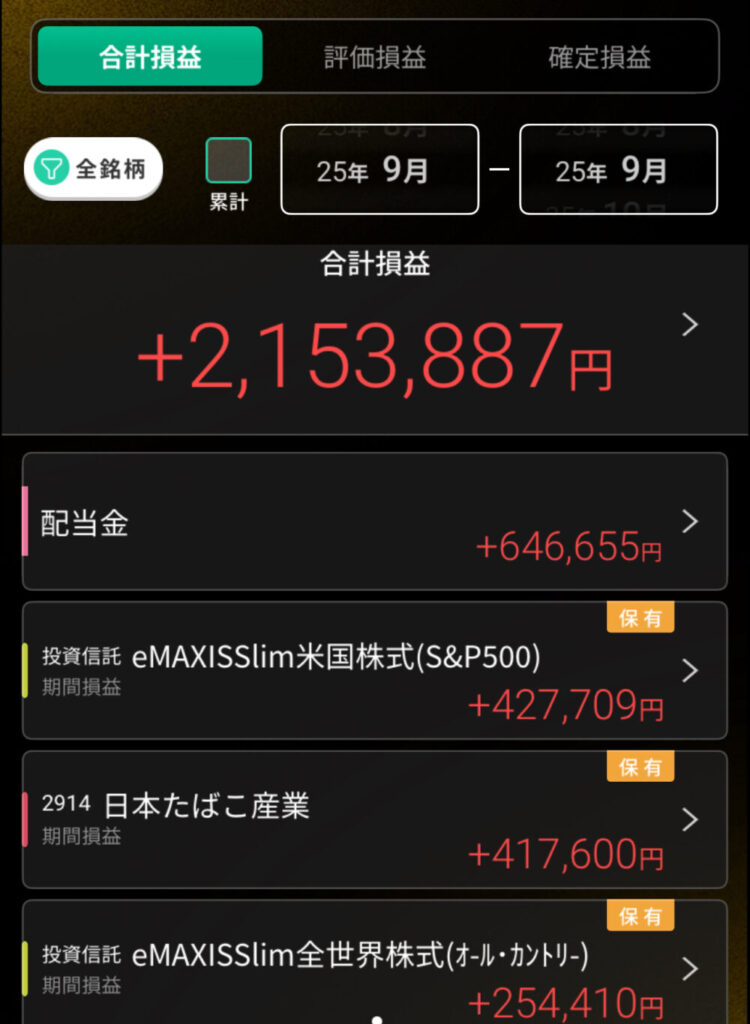Switch to the 確定損益 tab
Image resolution: width=750 pixels, height=1024 pixels.
pyautogui.click(x=599, y=57)
